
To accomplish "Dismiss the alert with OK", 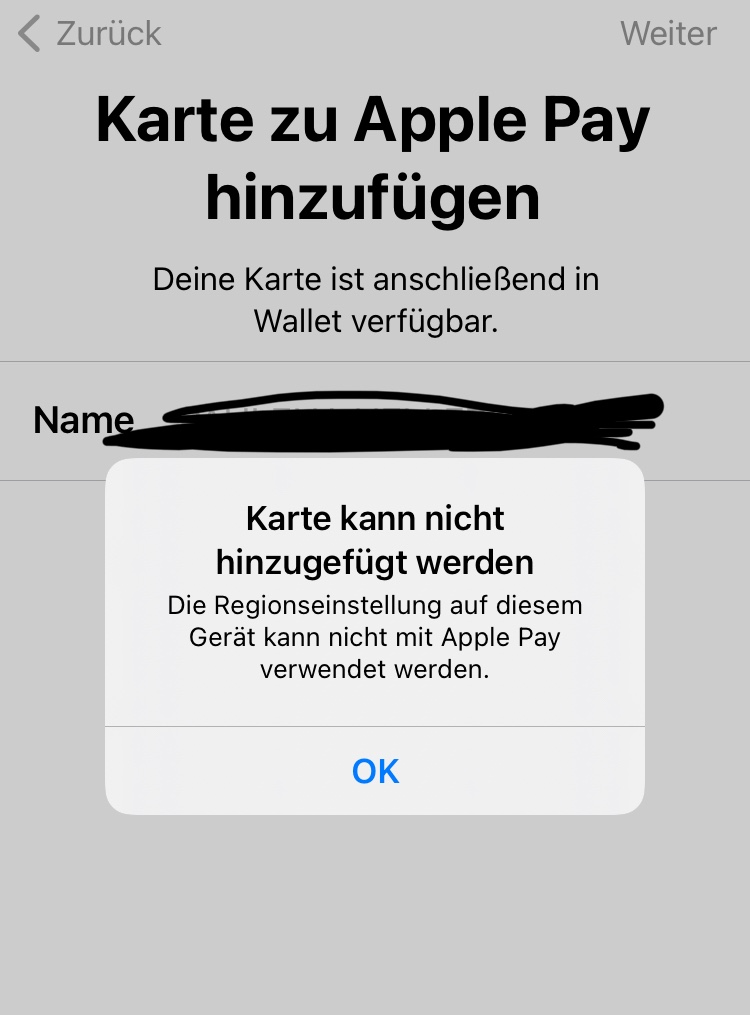I will [x=375, y=771].
